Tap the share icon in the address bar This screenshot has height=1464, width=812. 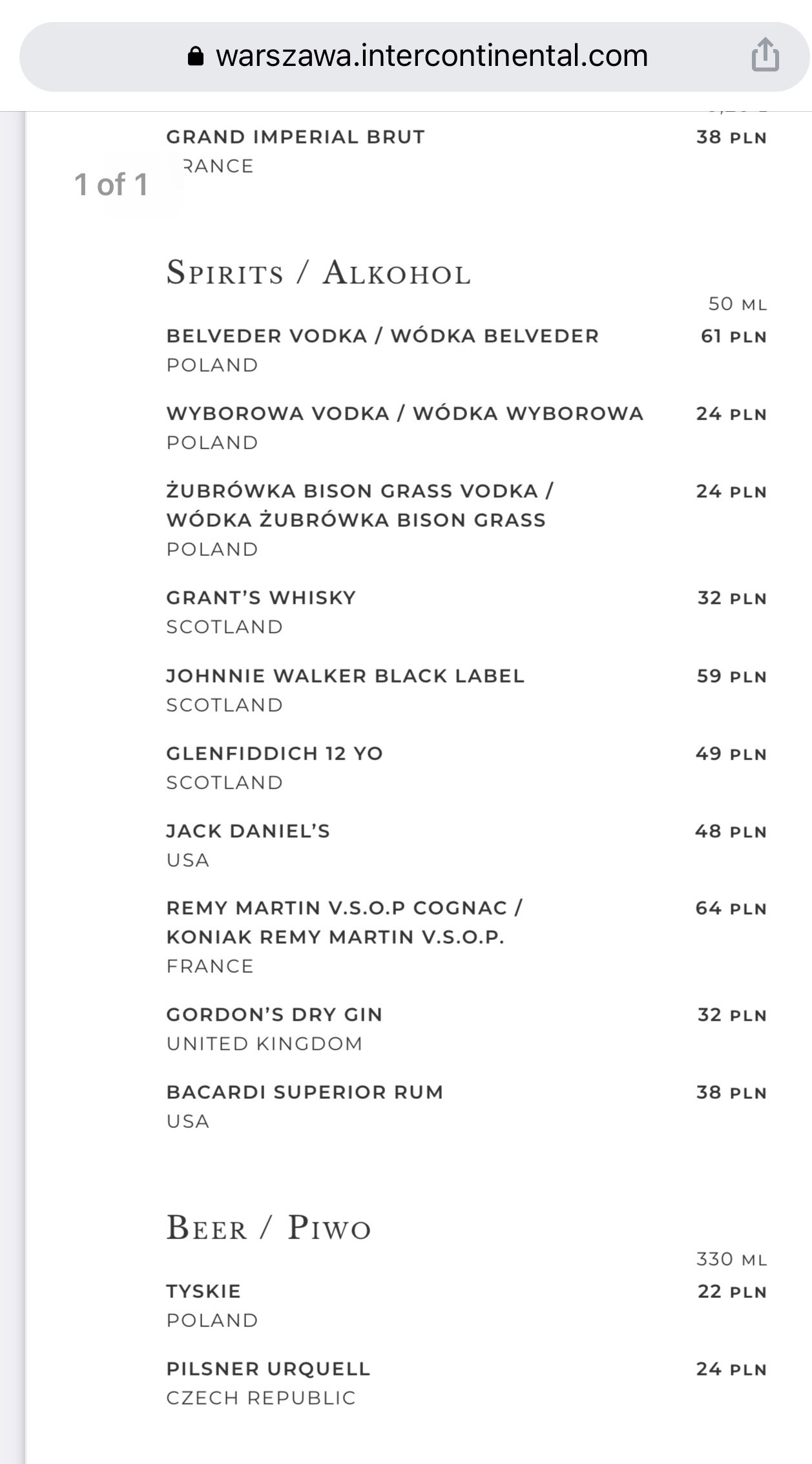[765, 54]
